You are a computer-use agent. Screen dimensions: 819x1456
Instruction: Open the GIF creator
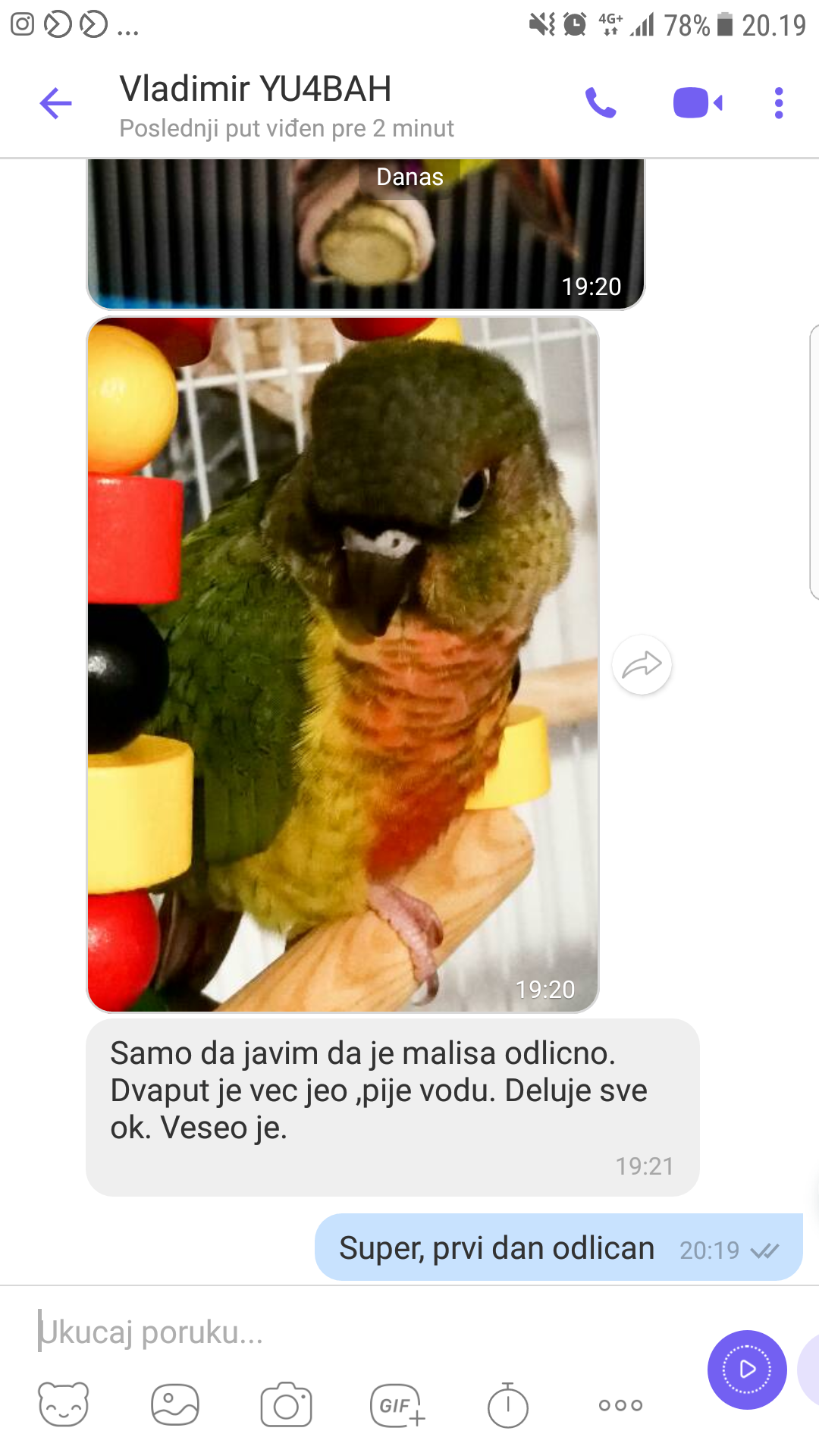[397, 1405]
